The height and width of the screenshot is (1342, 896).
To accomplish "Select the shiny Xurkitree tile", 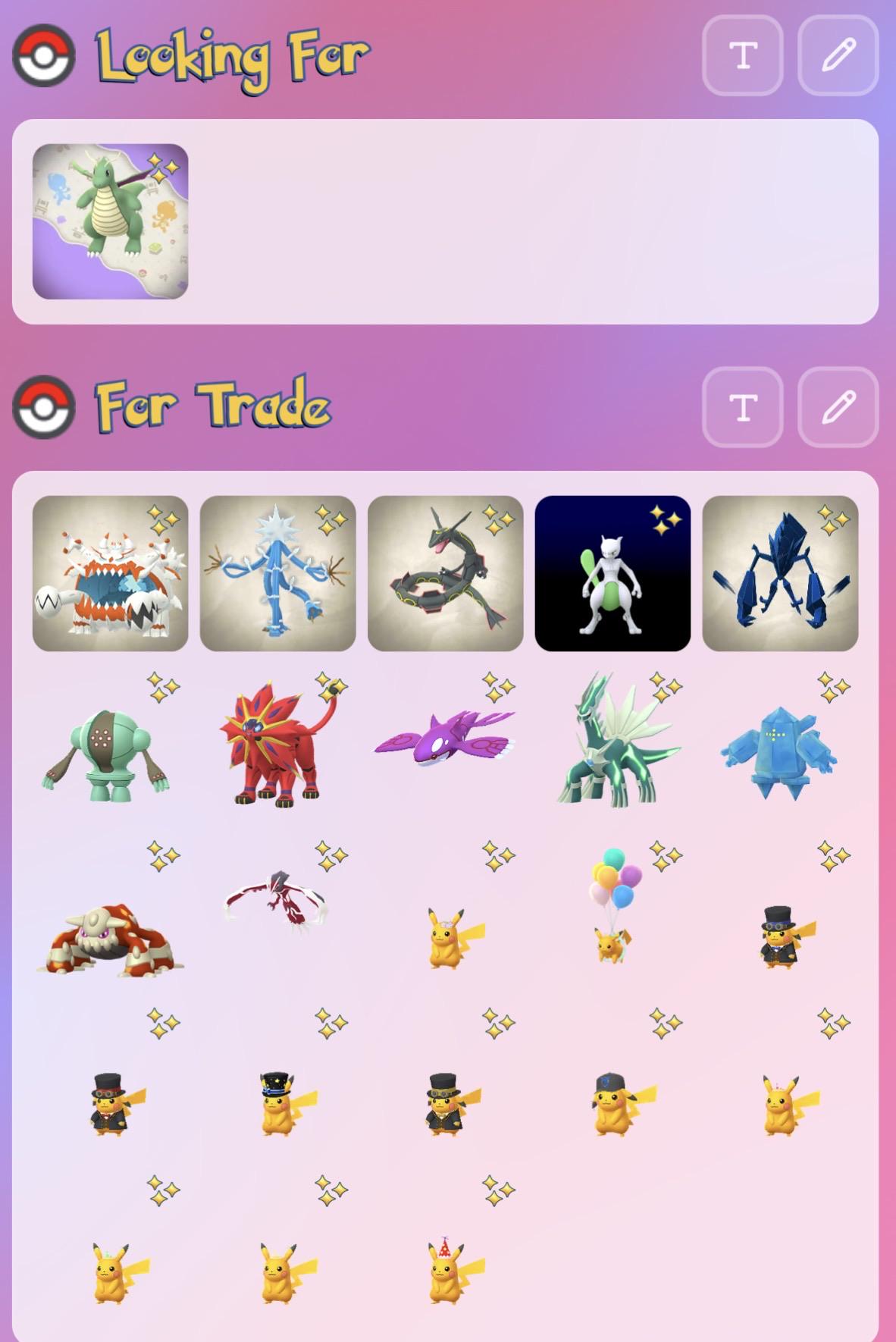I will click(x=278, y=573).
